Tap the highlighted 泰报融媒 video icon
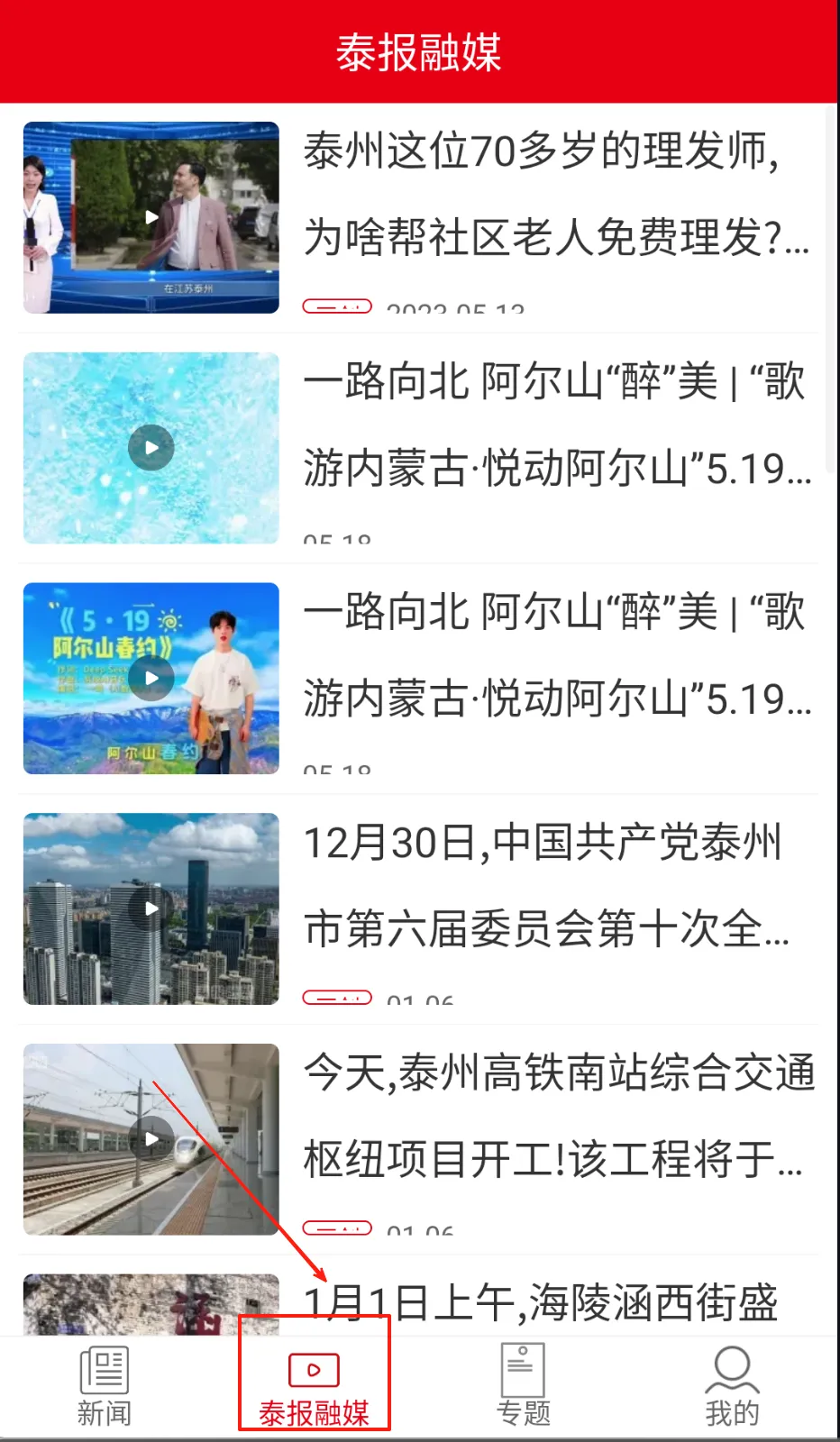840x1442 pixels. click(314, 1368)
